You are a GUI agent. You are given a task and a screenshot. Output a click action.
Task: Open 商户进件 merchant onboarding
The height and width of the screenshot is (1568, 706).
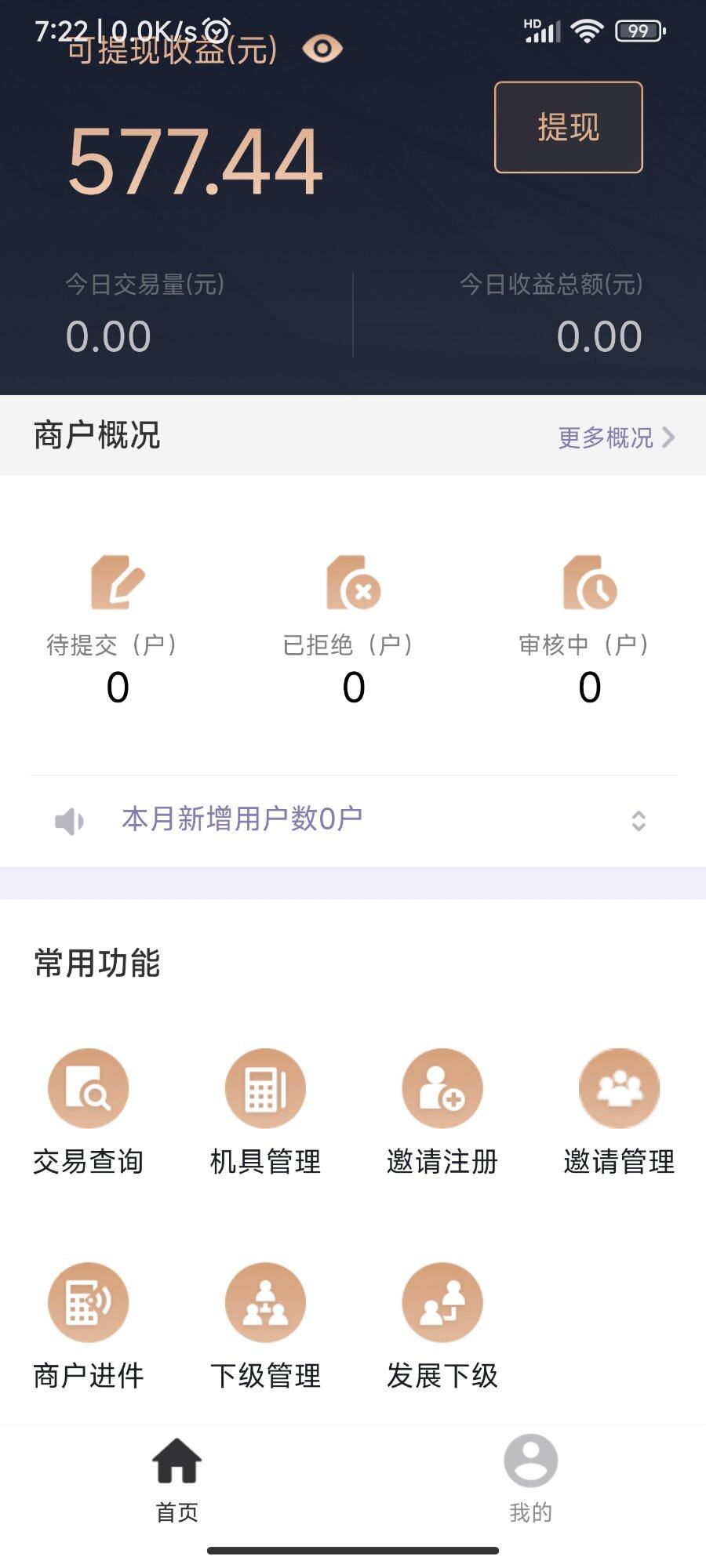89,1327
